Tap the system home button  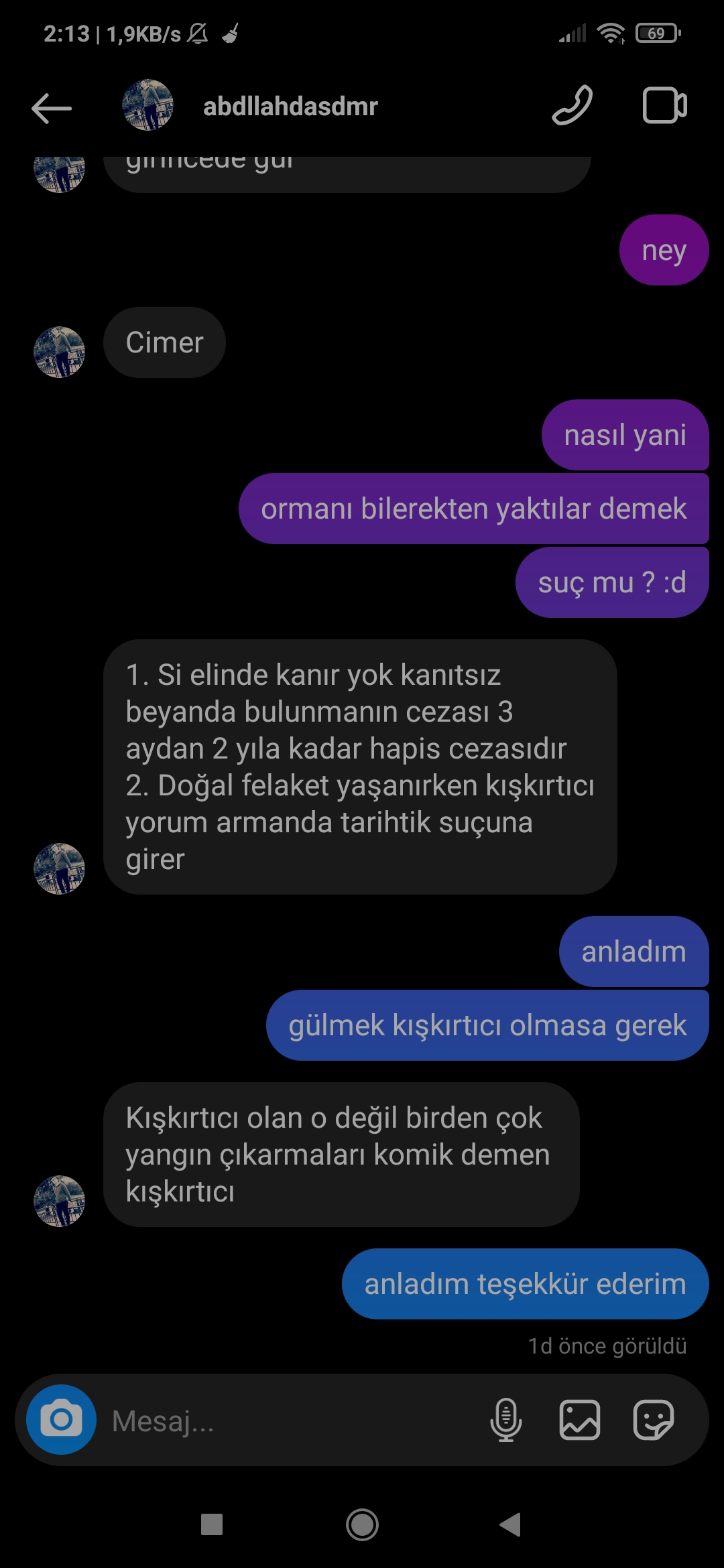pos(362,1525)
